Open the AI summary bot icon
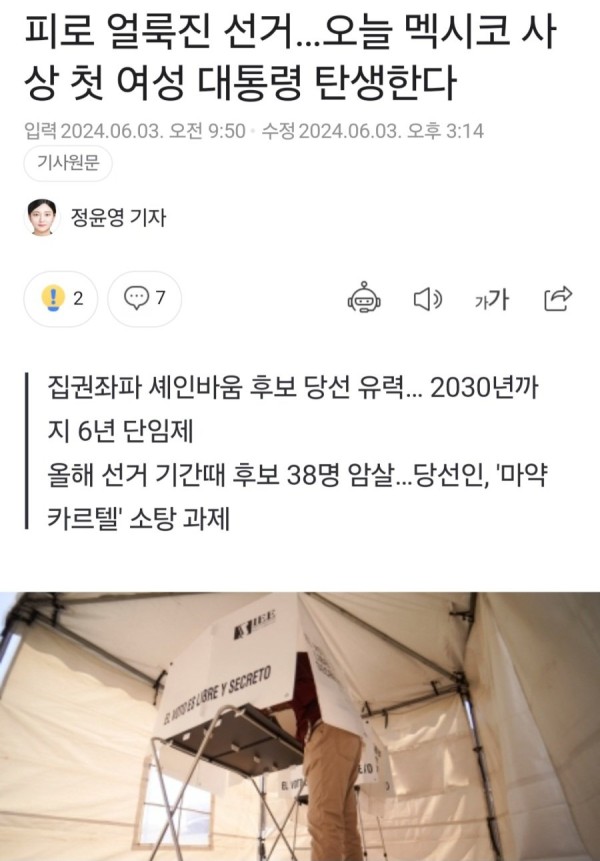This screenshot has height=861, width=600. [363, 298]
